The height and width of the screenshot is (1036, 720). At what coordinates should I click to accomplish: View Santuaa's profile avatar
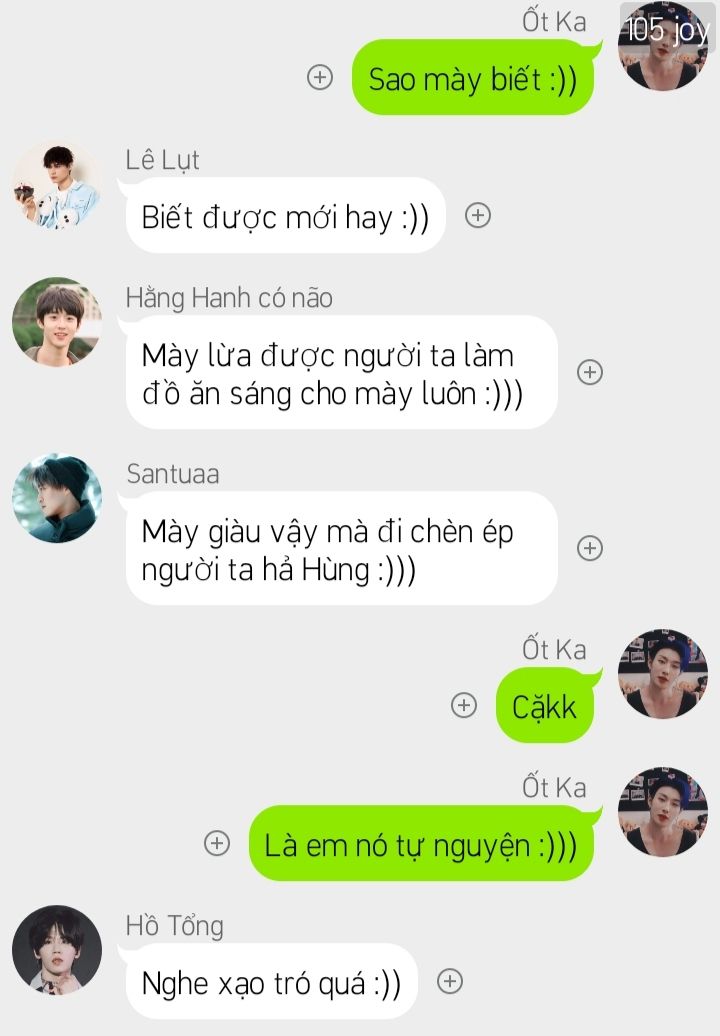coord(57,498)
